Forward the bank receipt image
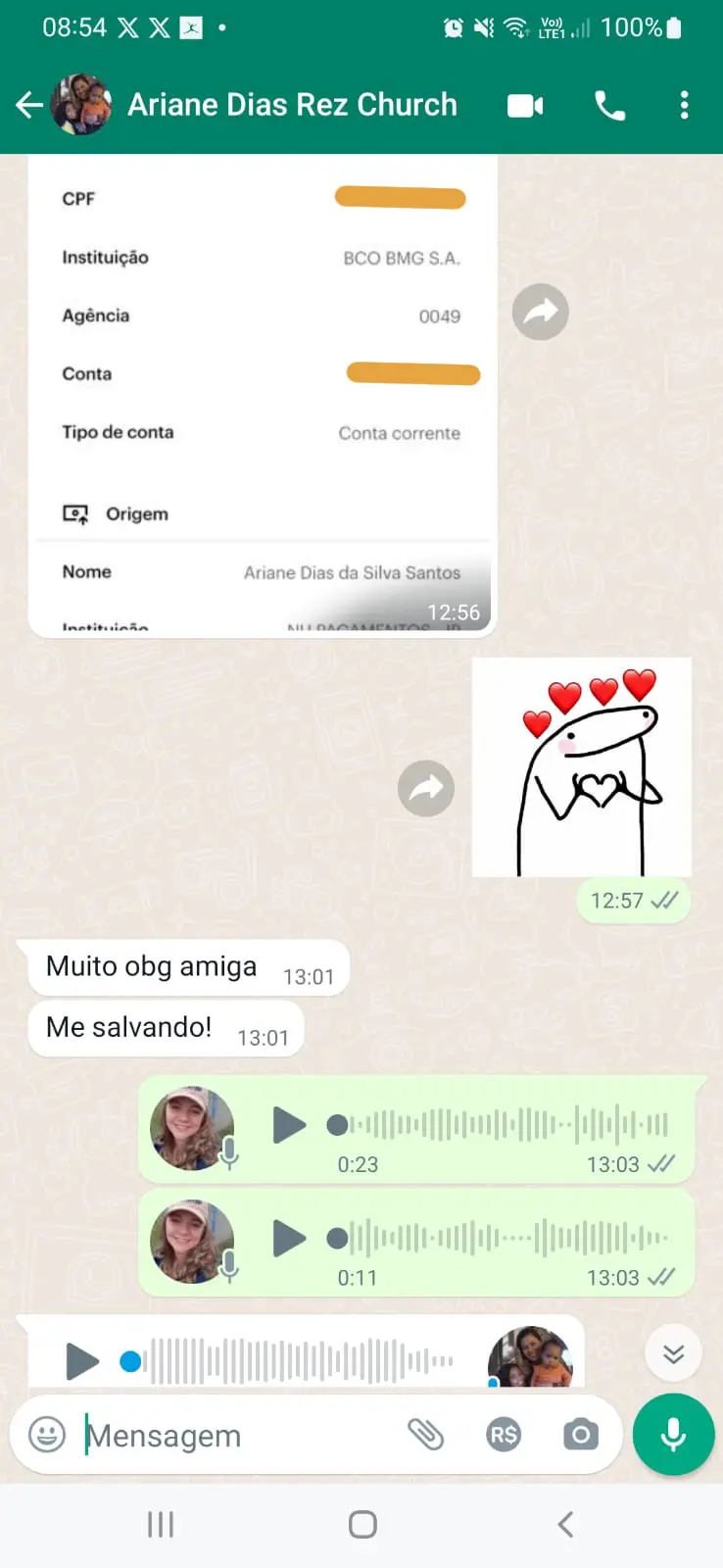Viewport: 723px width, 1568px height. (x=540, y=313)
